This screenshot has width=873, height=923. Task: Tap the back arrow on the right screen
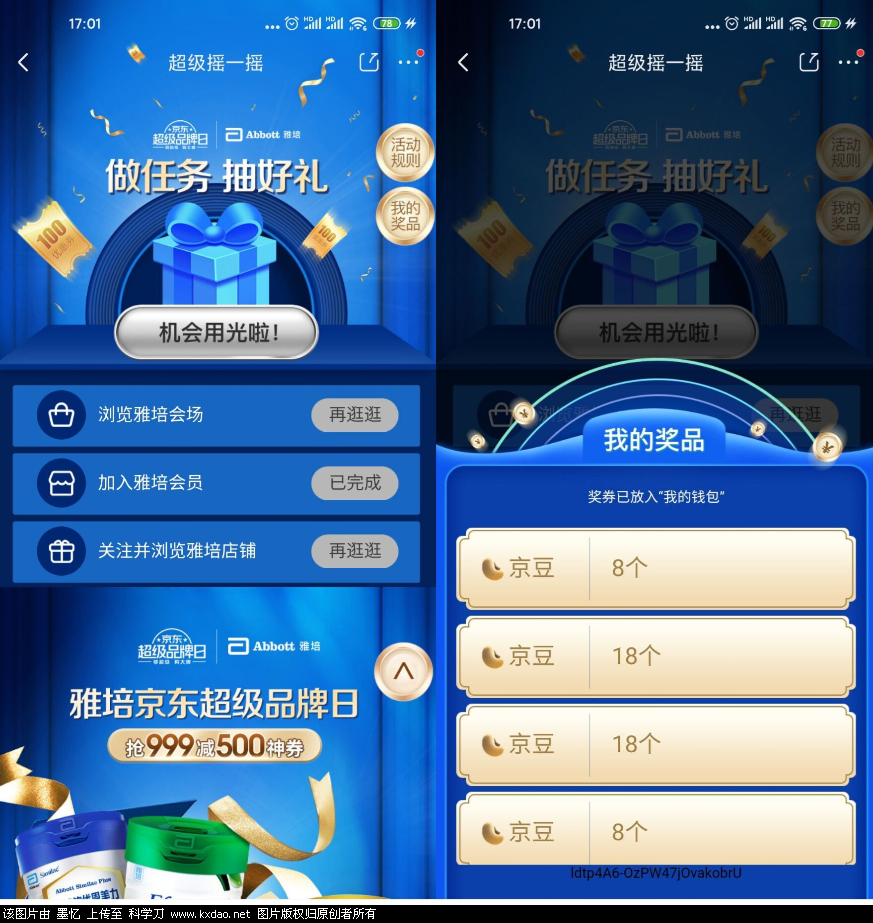(463, 62)
